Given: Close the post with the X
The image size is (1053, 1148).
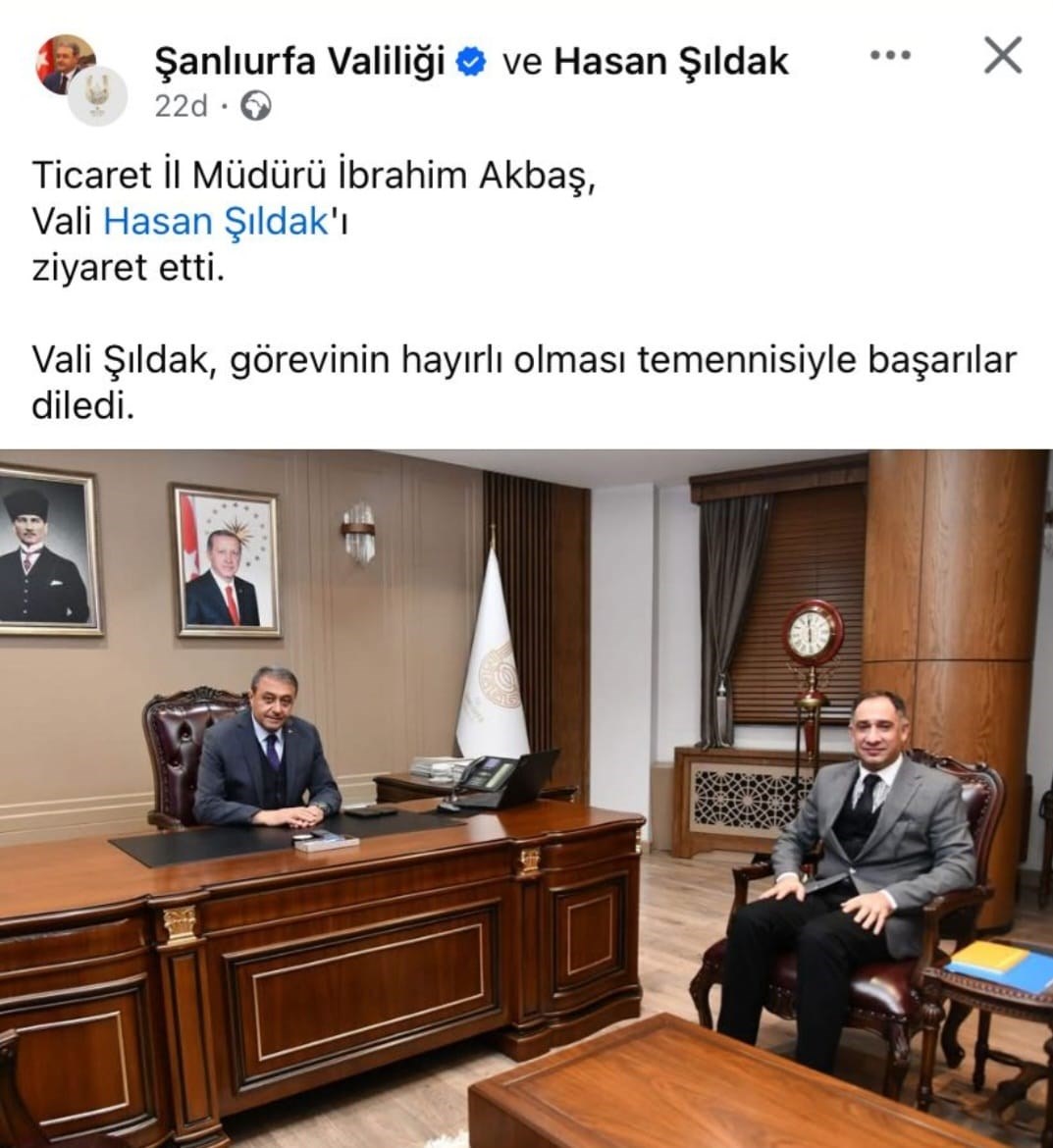Looking at the screenshot, I should coord(1002,55).
